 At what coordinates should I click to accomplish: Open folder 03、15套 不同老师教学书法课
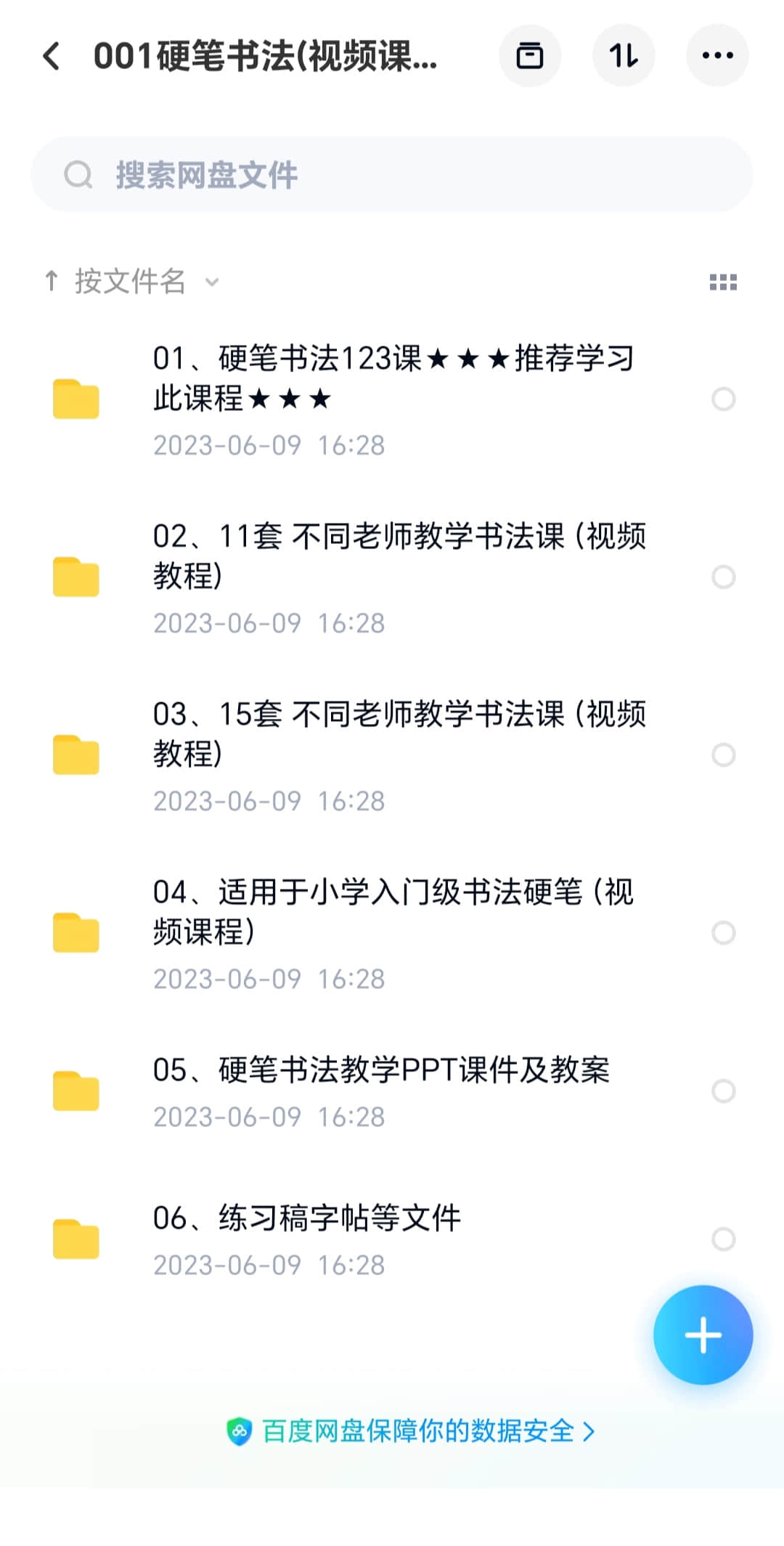[392, 756]
